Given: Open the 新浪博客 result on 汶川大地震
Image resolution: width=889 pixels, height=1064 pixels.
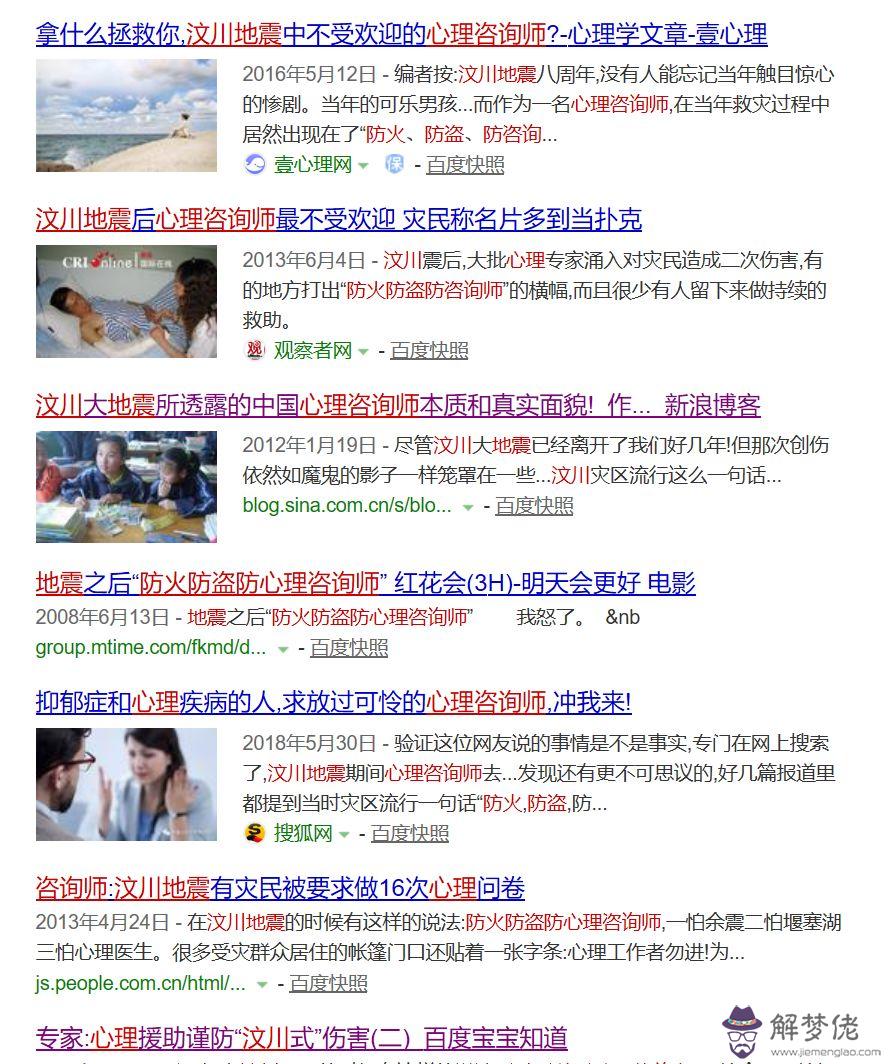Looking at the screenshot, I should (x=398, y=405).
